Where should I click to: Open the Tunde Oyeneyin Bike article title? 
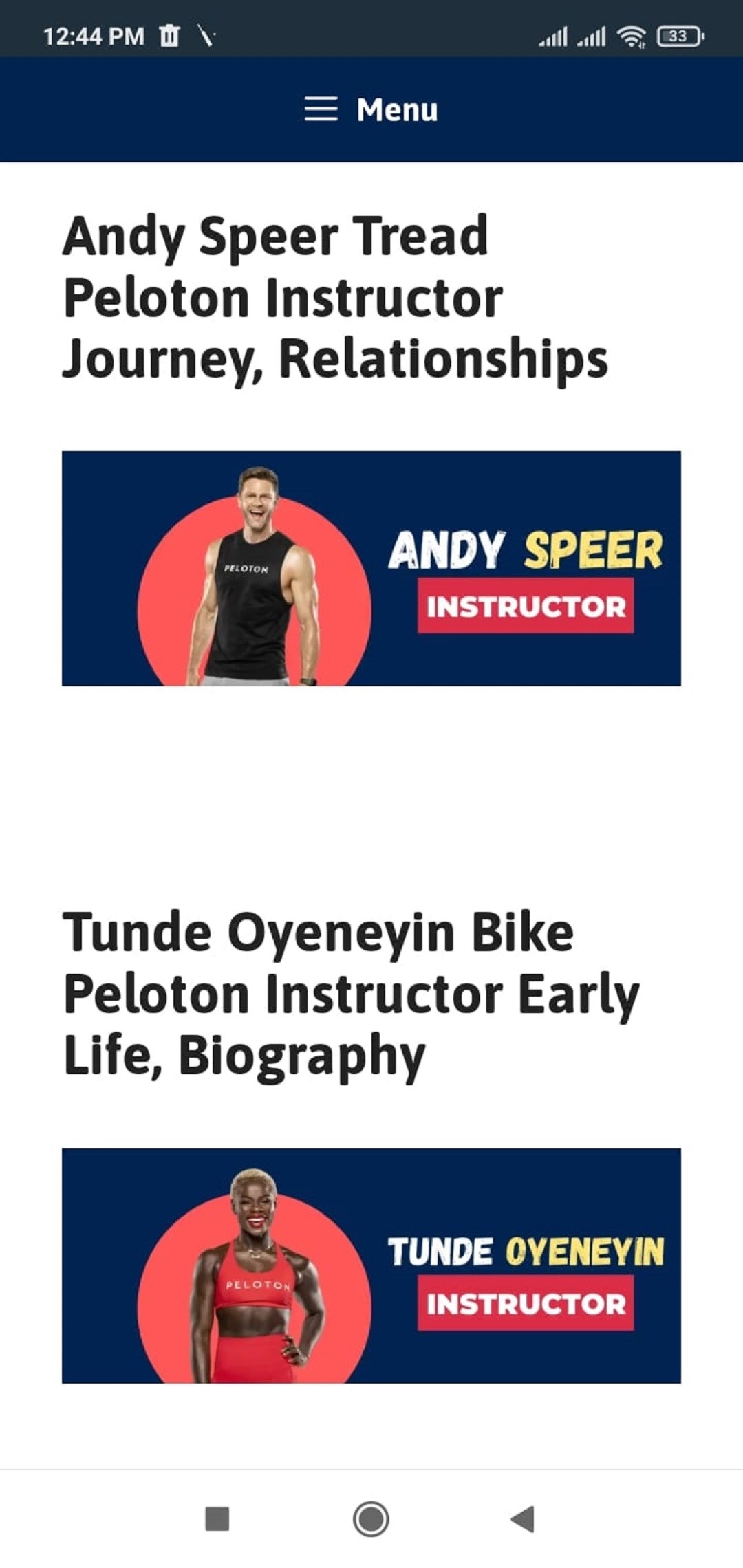[x=351, y=994]
